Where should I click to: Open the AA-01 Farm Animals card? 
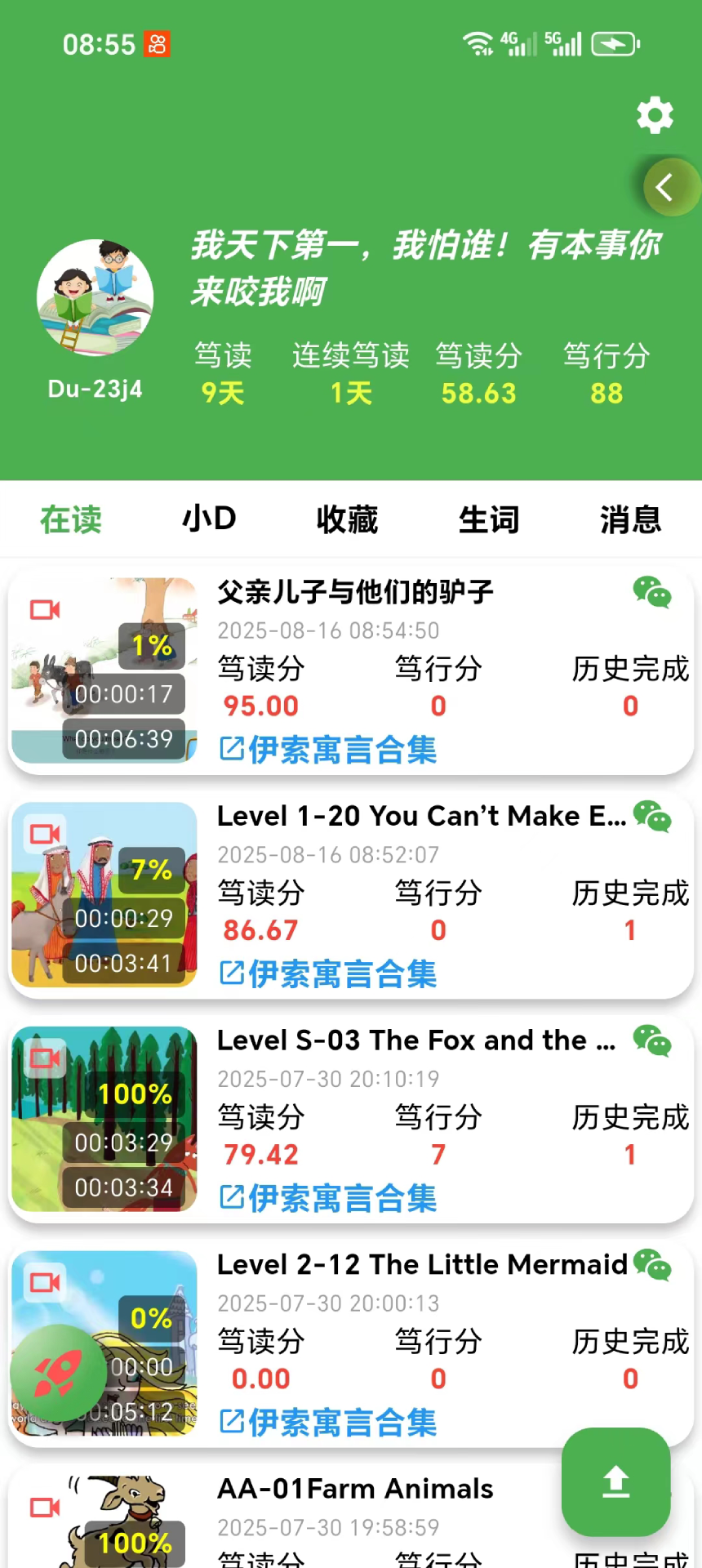[x=355, y=1490]
